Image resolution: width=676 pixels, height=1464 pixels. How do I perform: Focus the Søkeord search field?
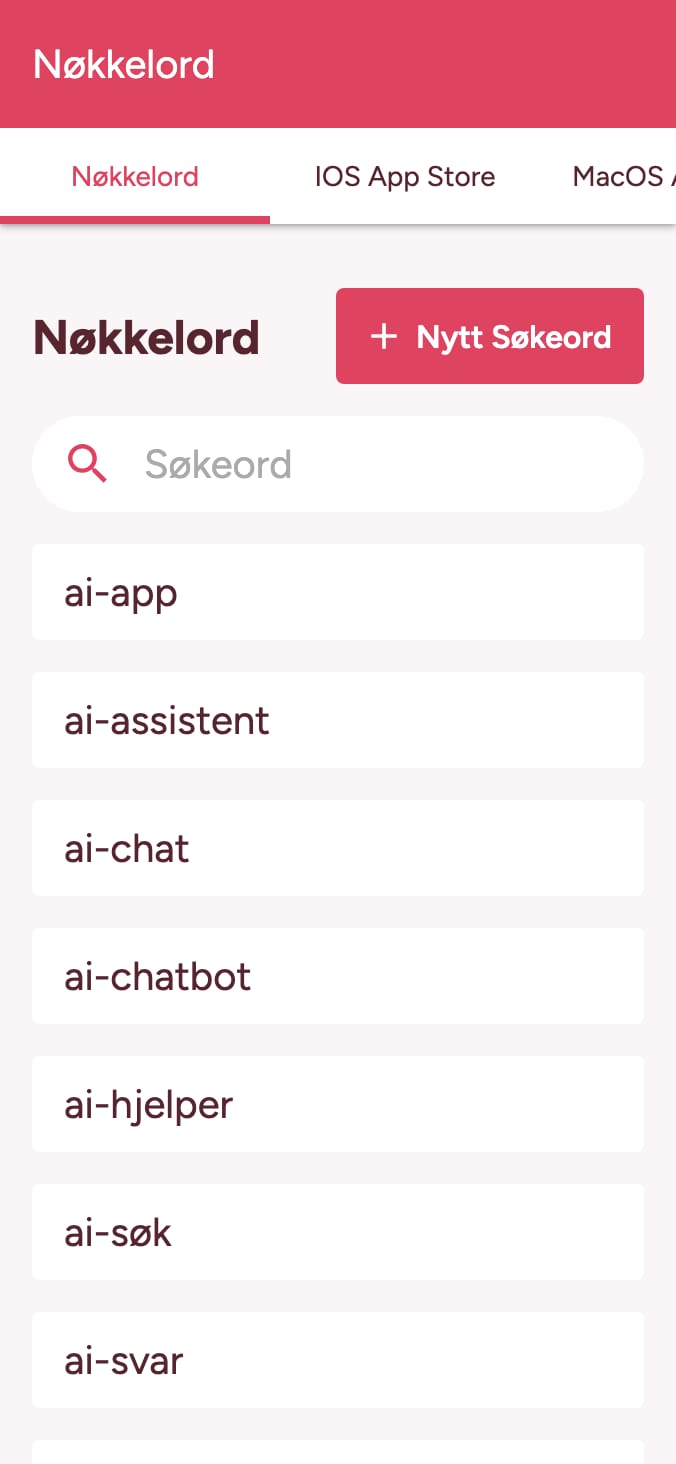(338, 464)
